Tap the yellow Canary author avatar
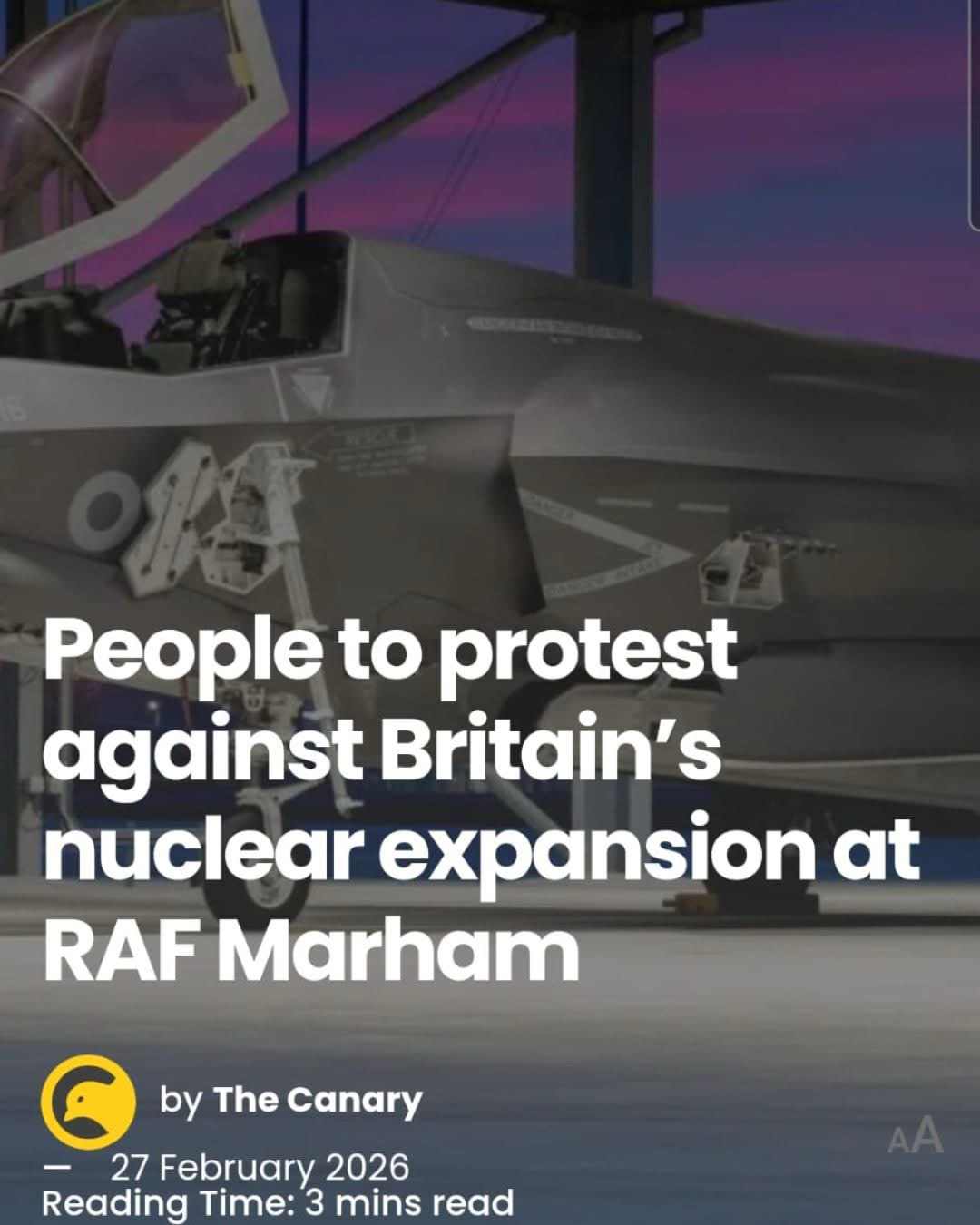The image size is (980, 1225). click(x=88, y=1102)
